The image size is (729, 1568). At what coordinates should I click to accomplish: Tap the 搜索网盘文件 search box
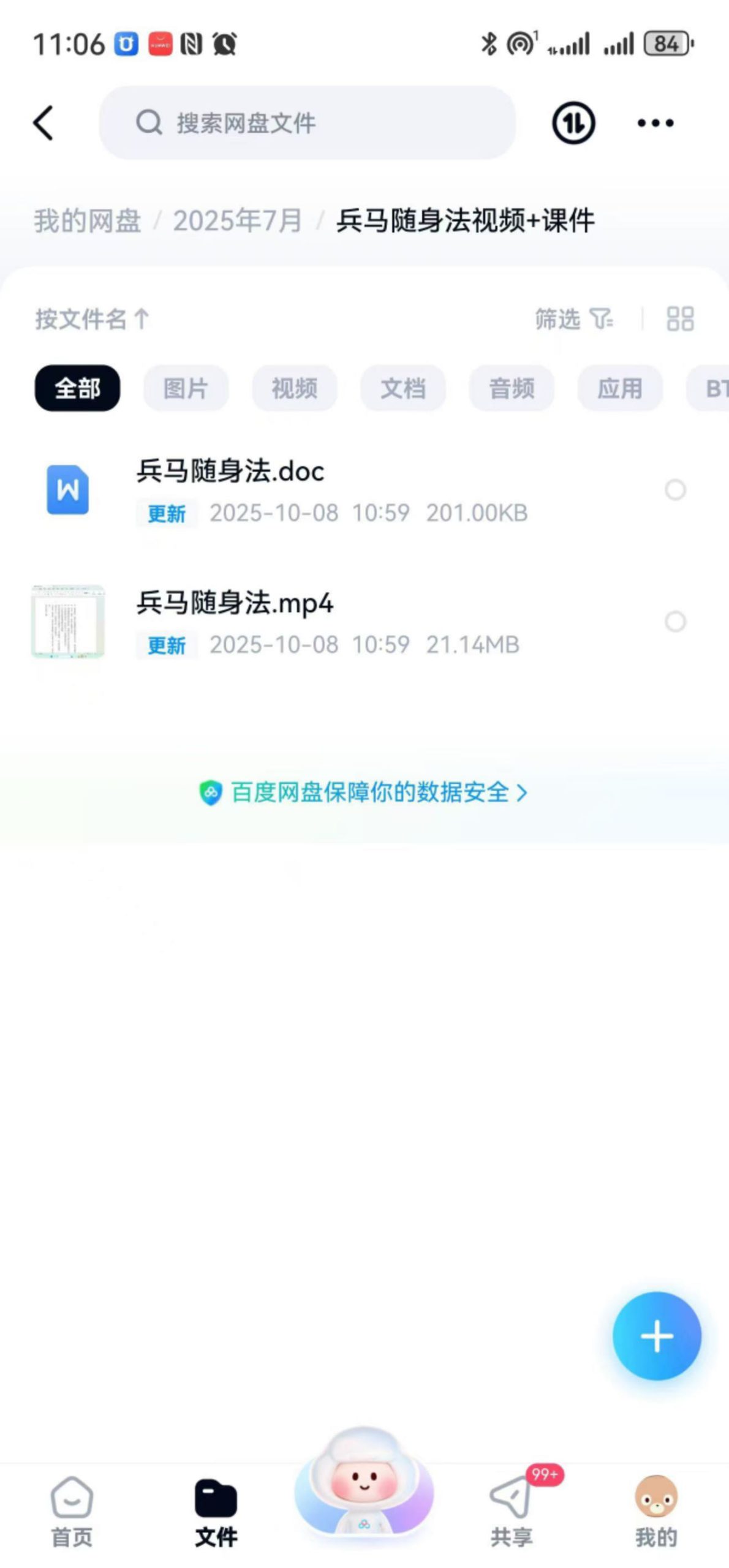point(306,123)
